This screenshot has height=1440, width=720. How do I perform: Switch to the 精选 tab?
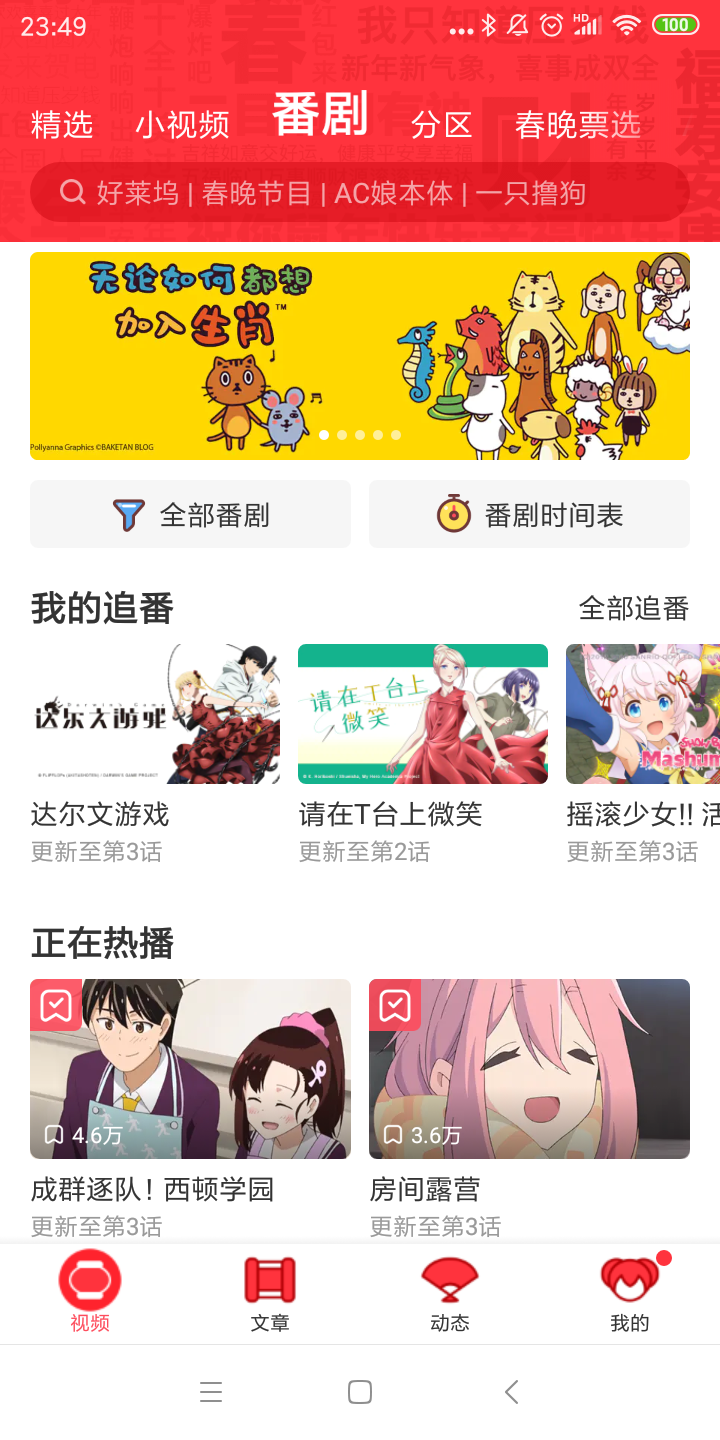(62, 125)
